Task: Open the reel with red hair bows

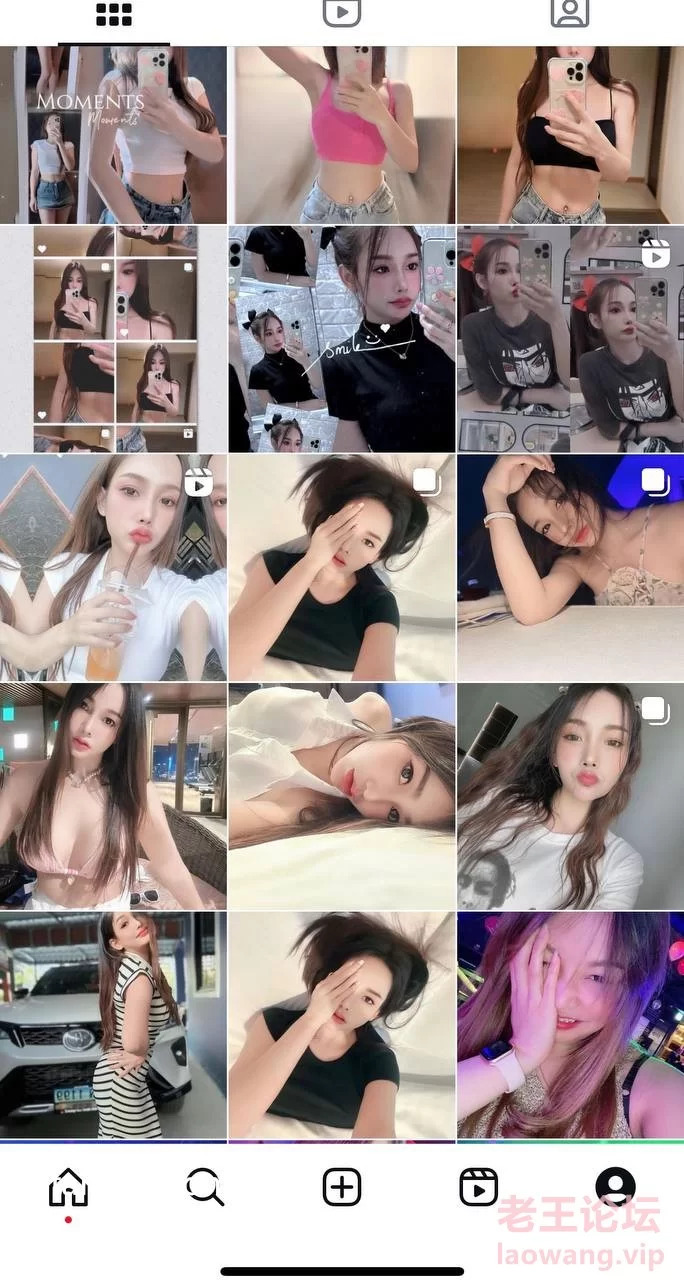Action: [570, 338]
